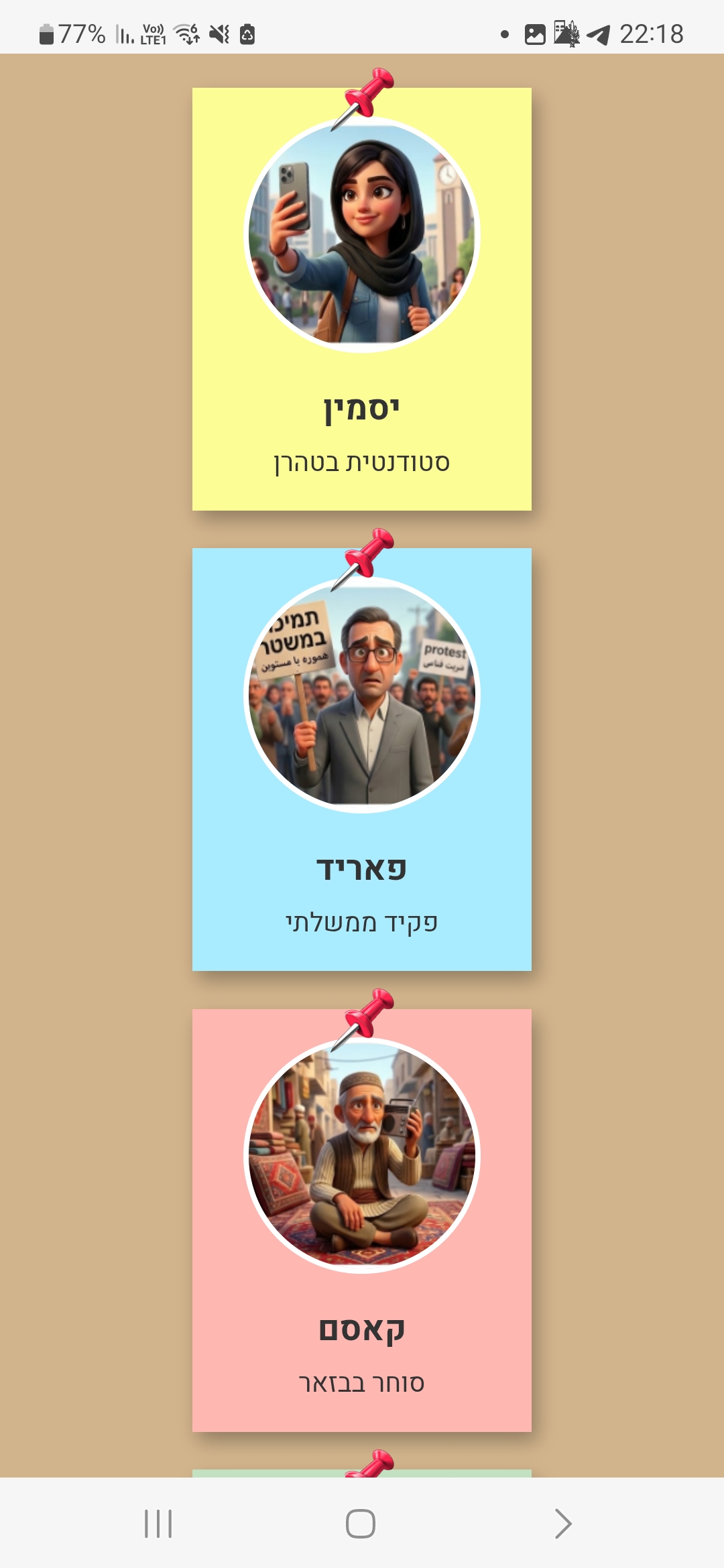The height and width of the screenshot is (1568, 724).
Task: Open the יסמין student character card
Action: tap(362, 299)
